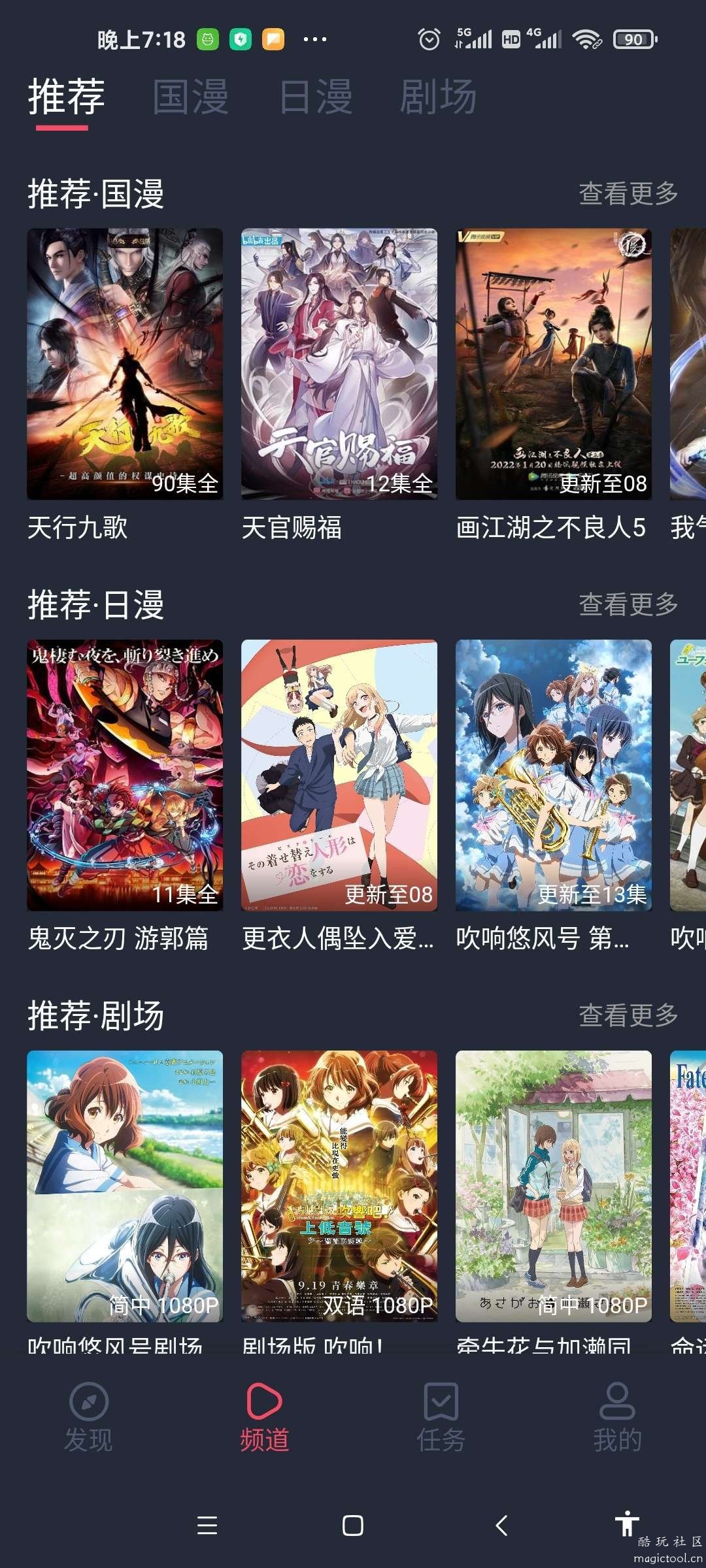Open the 双语 1080P 剧场版 吹响 card
Image resolution: width=706 pixels, height=1568 pixels.
pos(339,1186)
